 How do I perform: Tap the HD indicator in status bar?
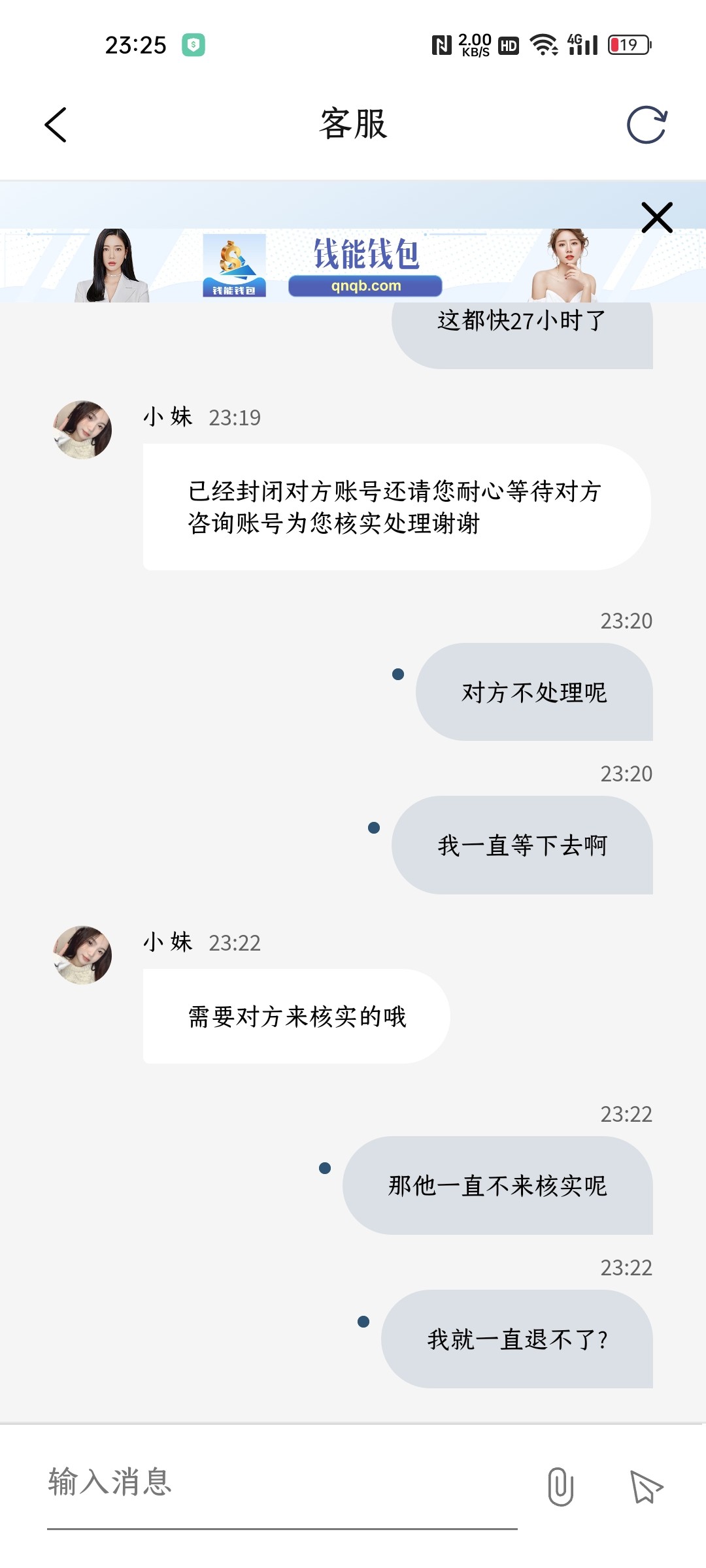tap(508, 46)
